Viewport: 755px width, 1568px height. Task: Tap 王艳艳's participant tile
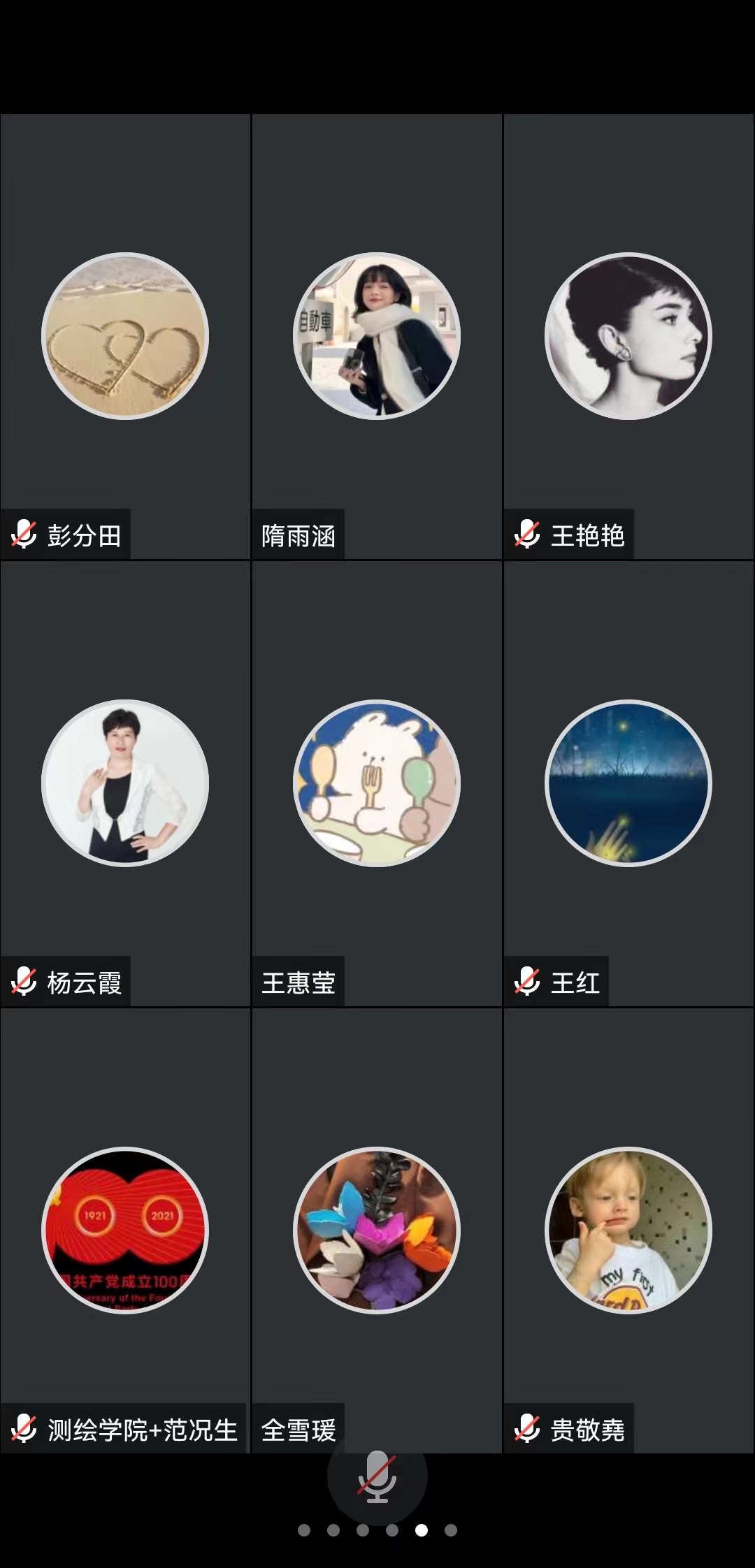628,336
